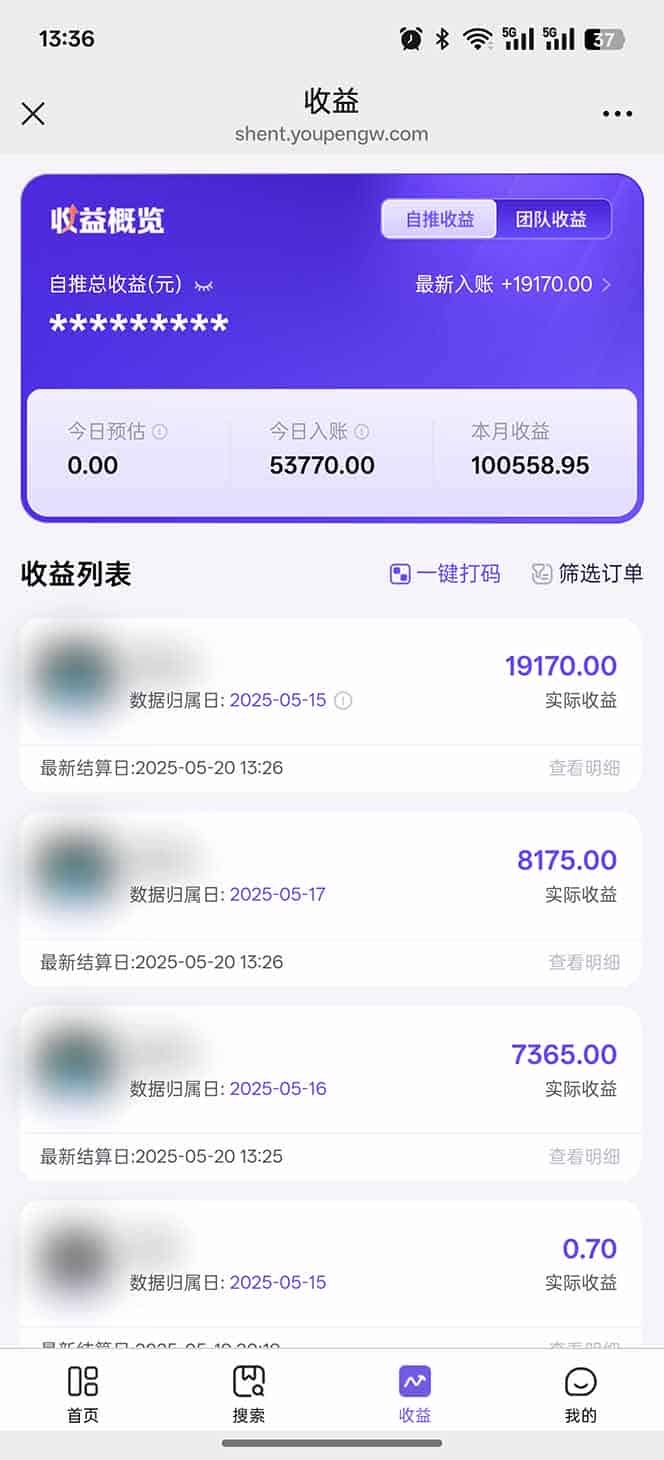Show info for 今日预估

click(160, 432)
